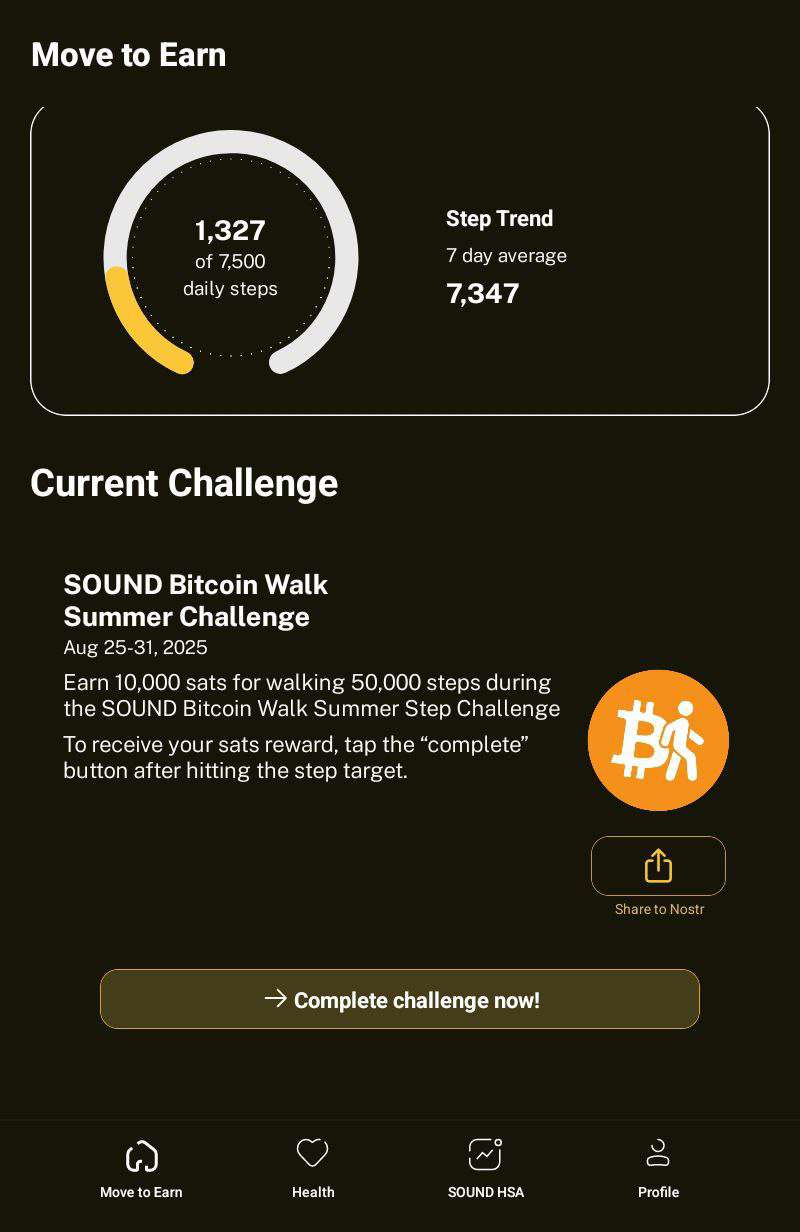Open the Profile tab
The width and height of the screenshot is (800, 1232).
click(658, 1168)
